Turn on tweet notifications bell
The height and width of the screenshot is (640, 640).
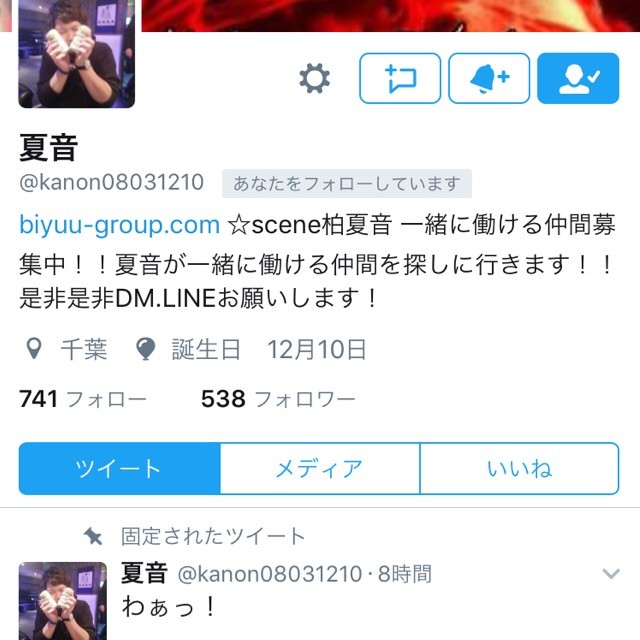[x=489, y=78]
